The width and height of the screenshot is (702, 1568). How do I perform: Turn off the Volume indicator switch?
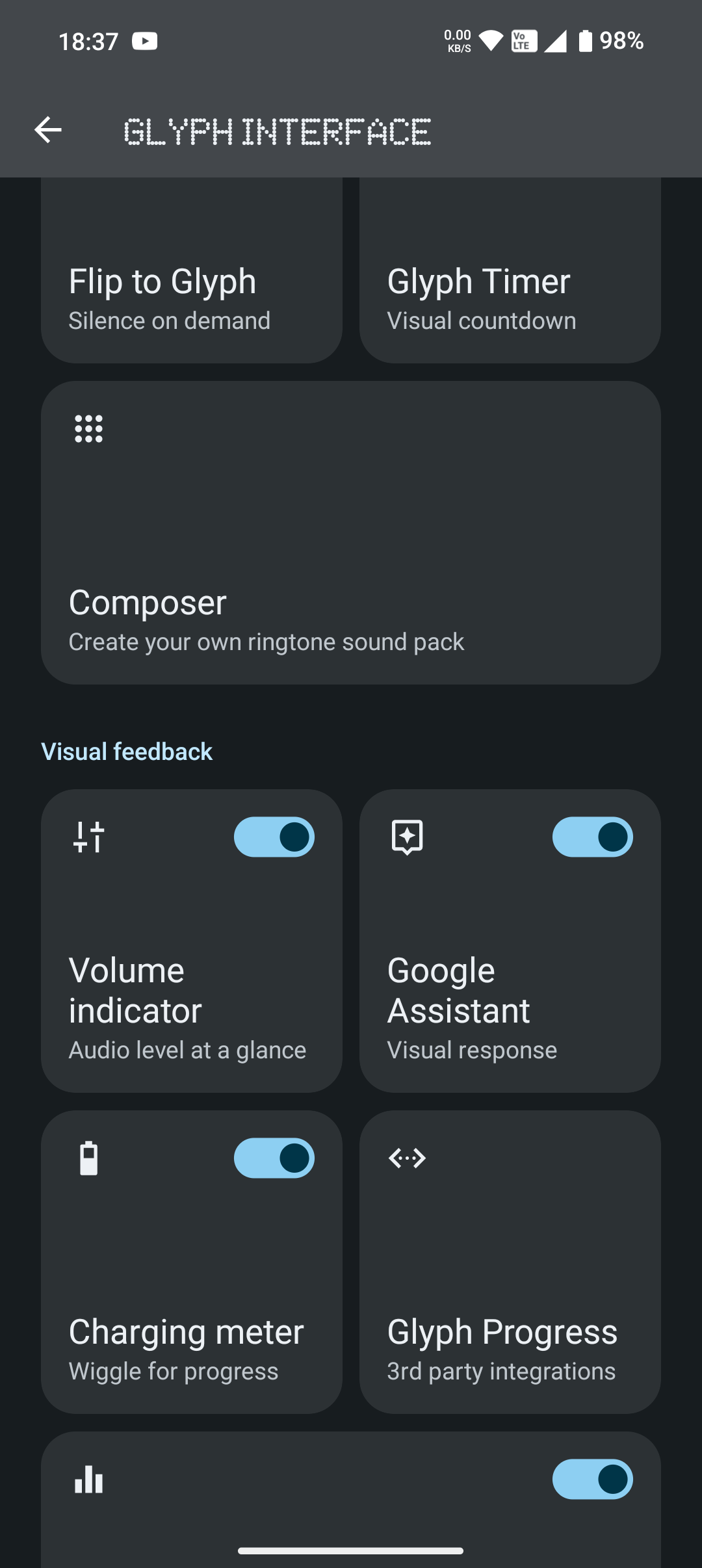click(x=274, y=837)
